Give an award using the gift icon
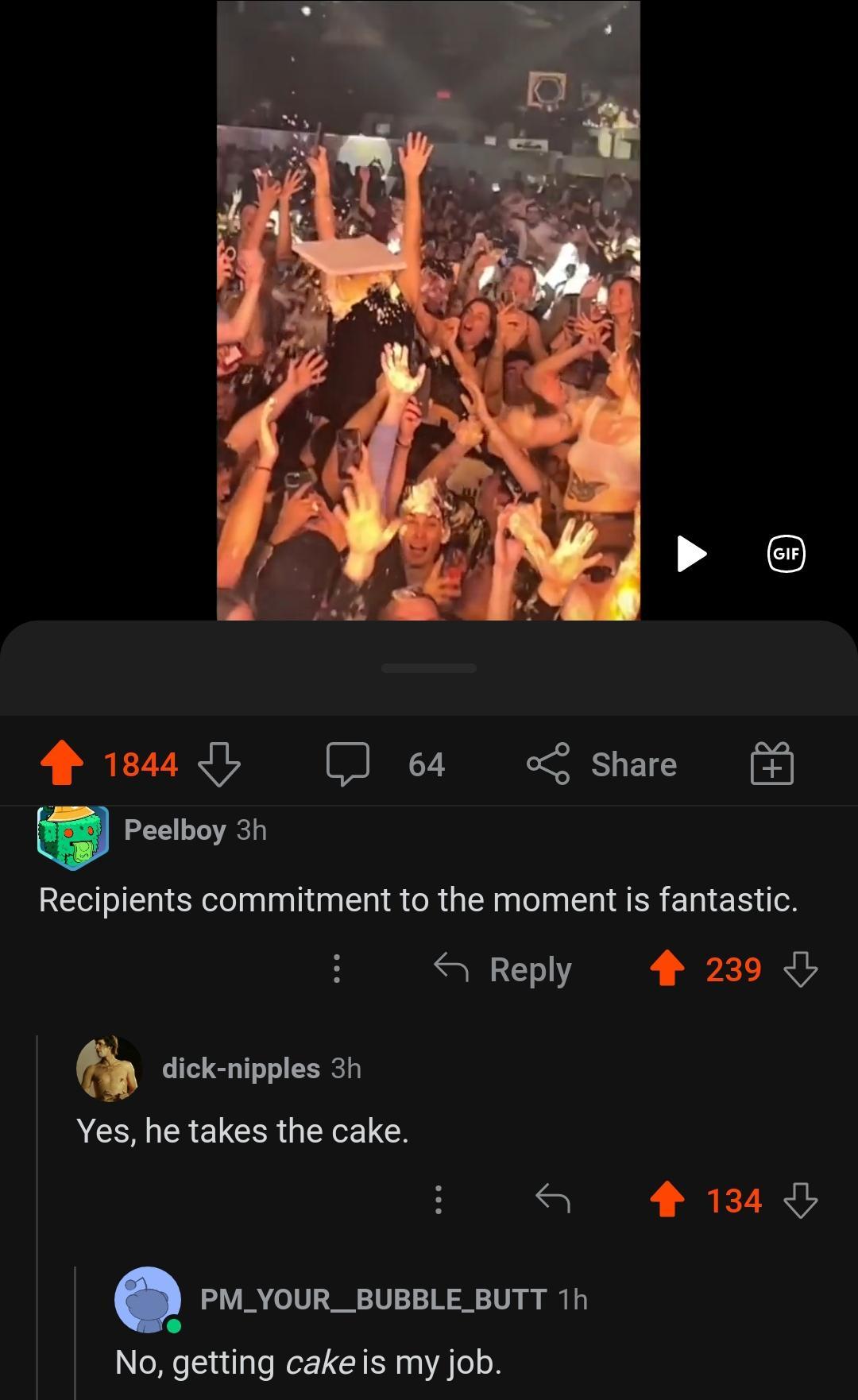The image size is (858, 1400). [771, 764]
